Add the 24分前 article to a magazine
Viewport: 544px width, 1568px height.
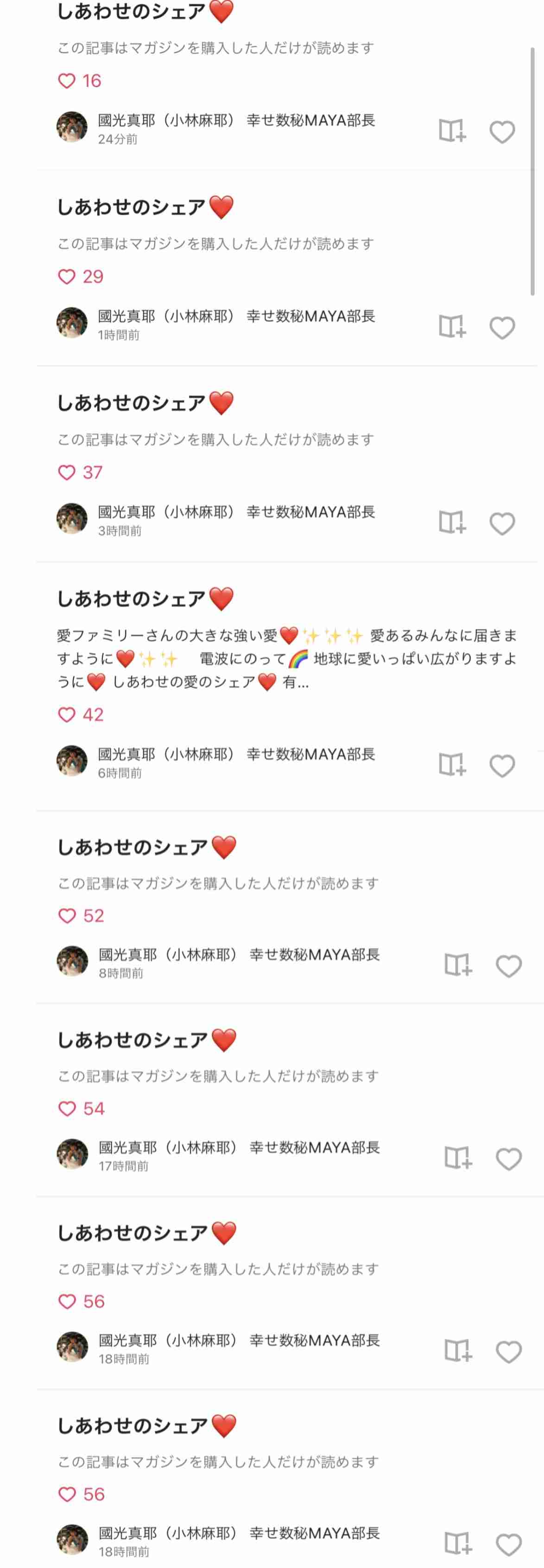tap(452, 131)
